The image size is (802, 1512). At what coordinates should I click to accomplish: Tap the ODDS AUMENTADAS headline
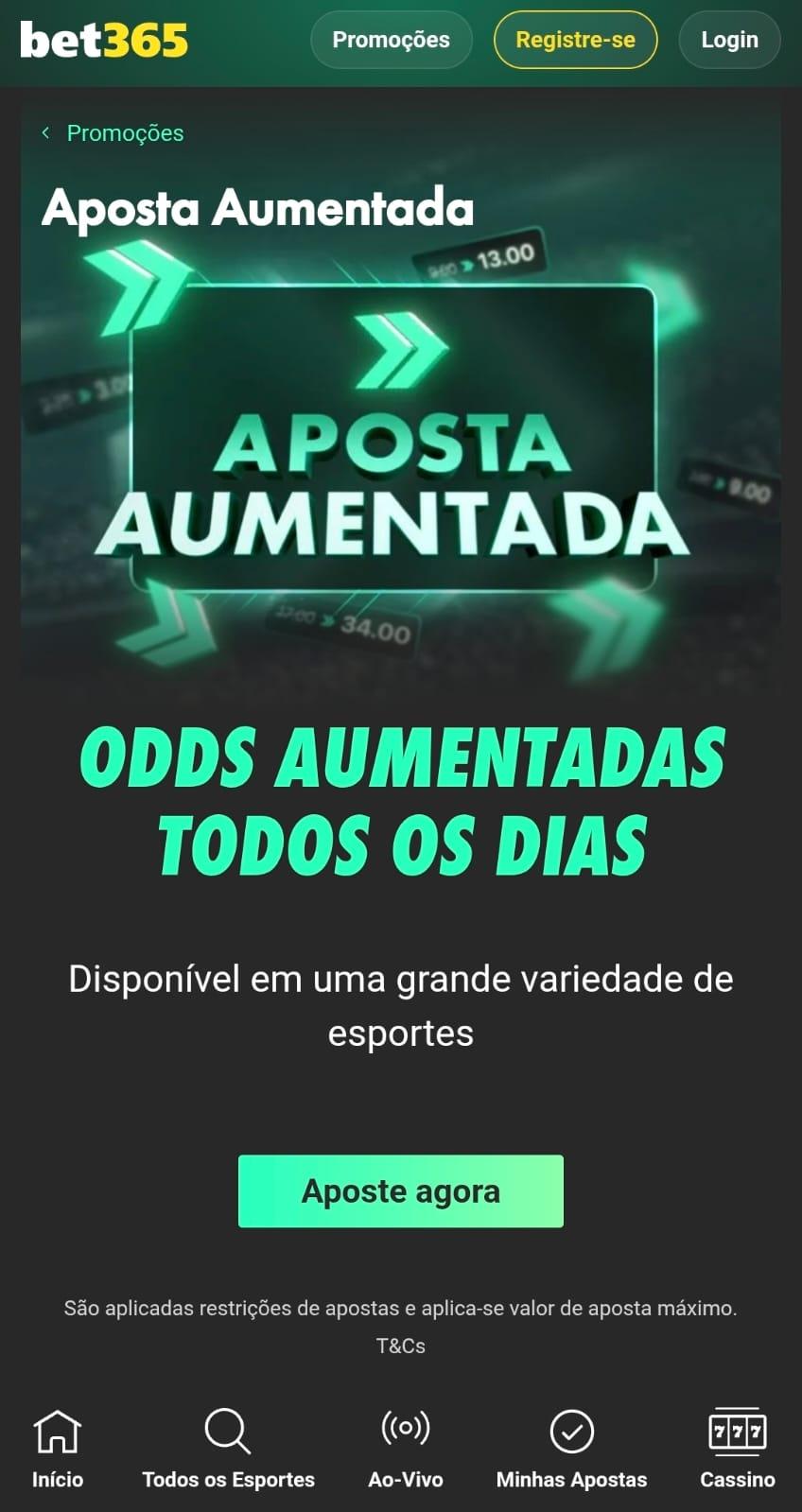tap(401, 794)
